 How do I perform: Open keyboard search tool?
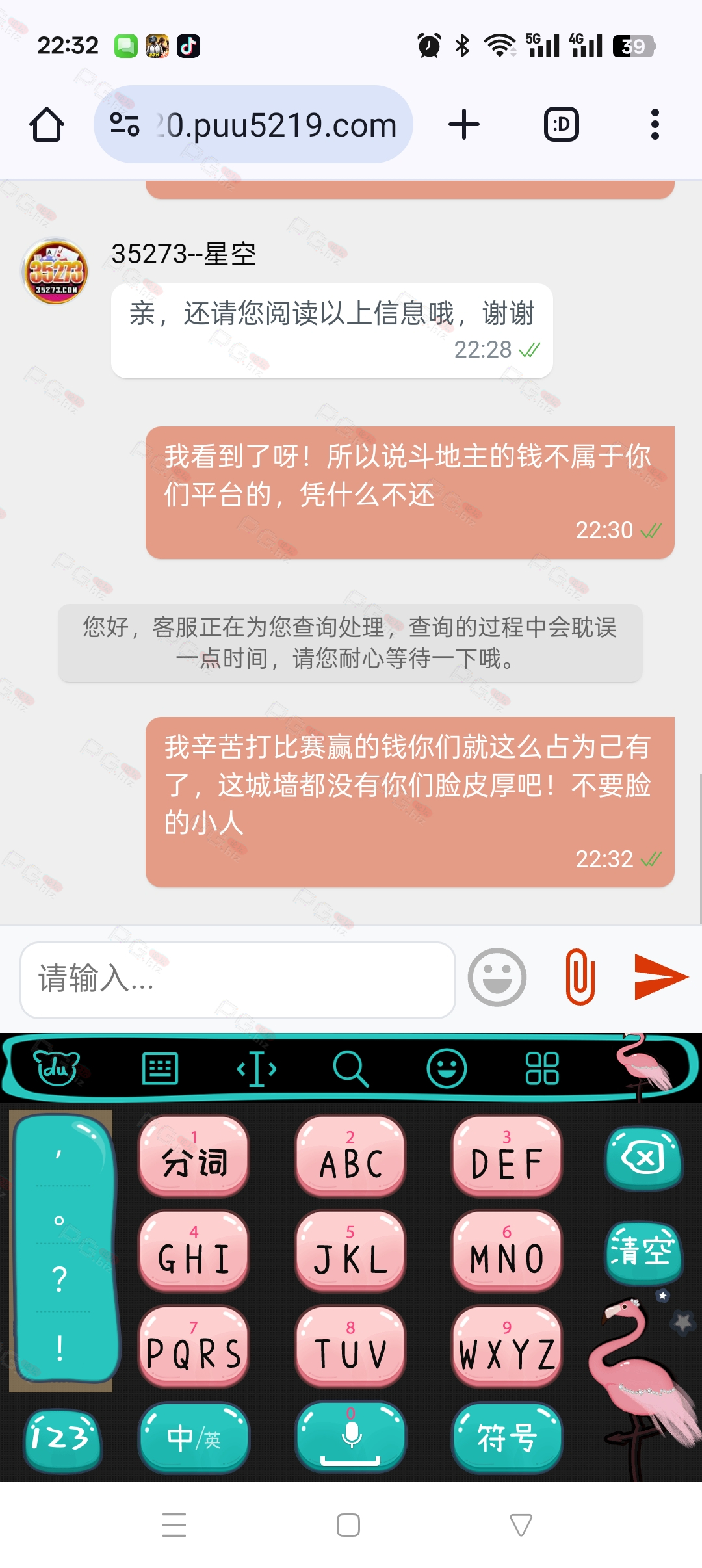[x=350, y=1068]
